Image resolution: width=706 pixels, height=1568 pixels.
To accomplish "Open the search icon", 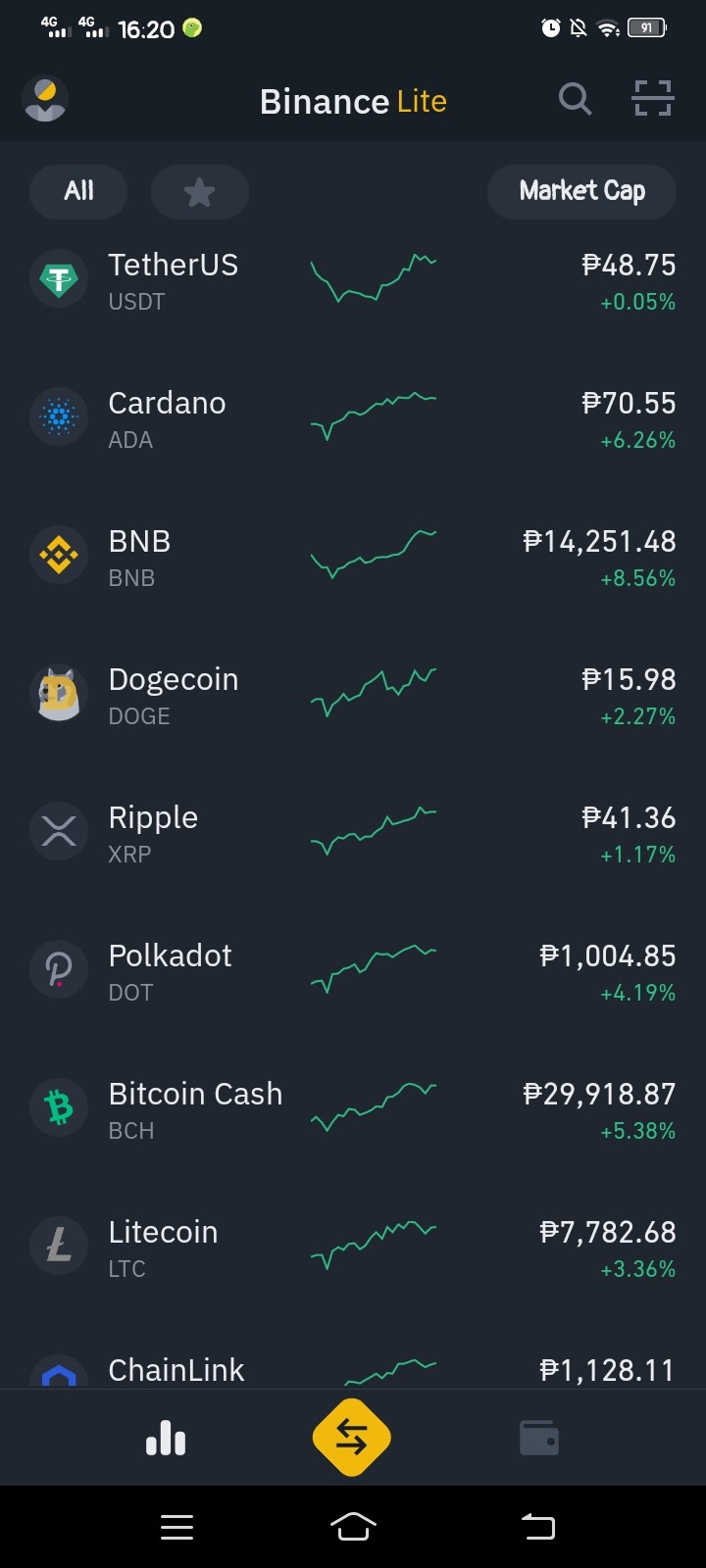I will tap(576, 99).
